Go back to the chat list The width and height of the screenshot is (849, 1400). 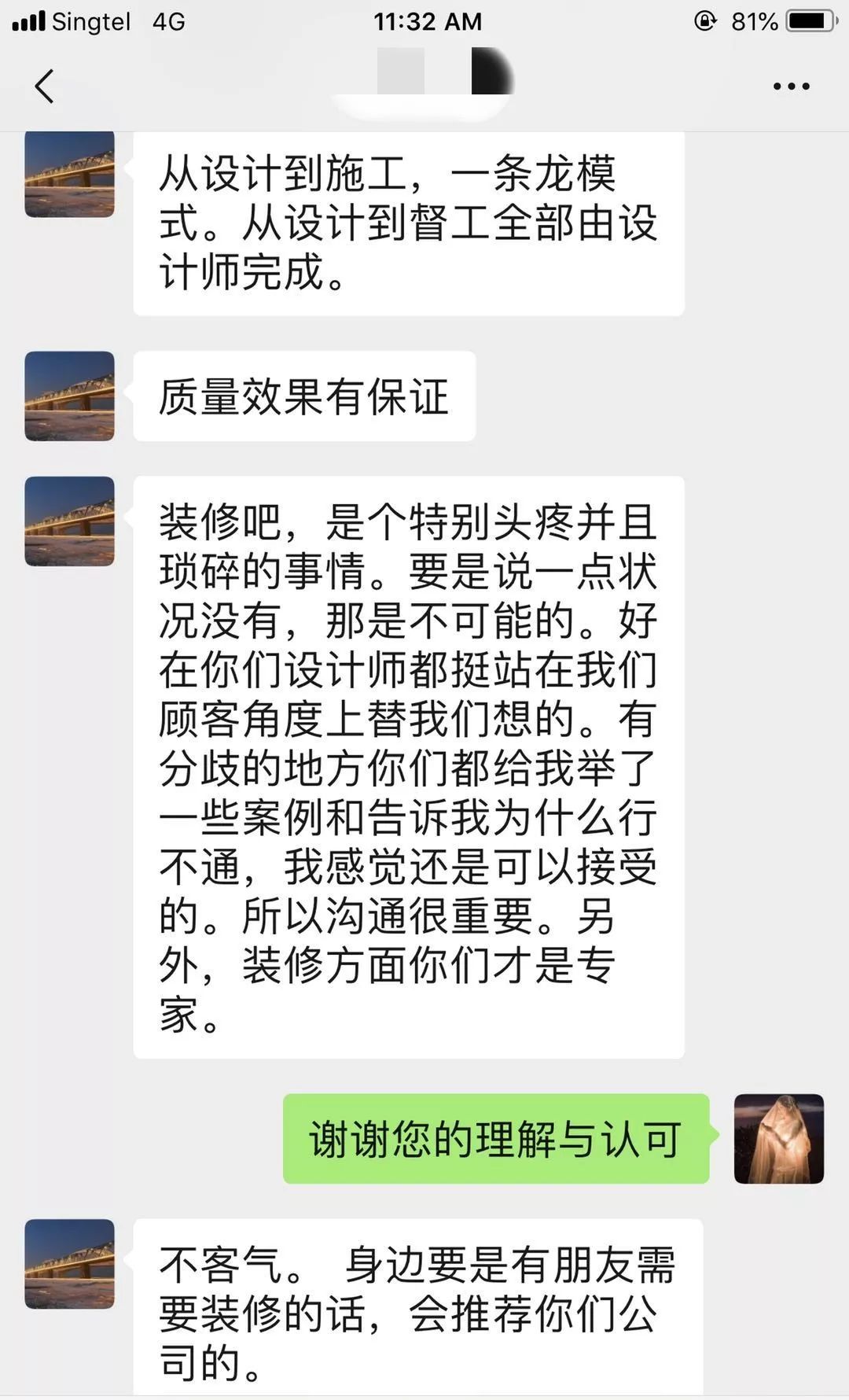click(45, 86)
